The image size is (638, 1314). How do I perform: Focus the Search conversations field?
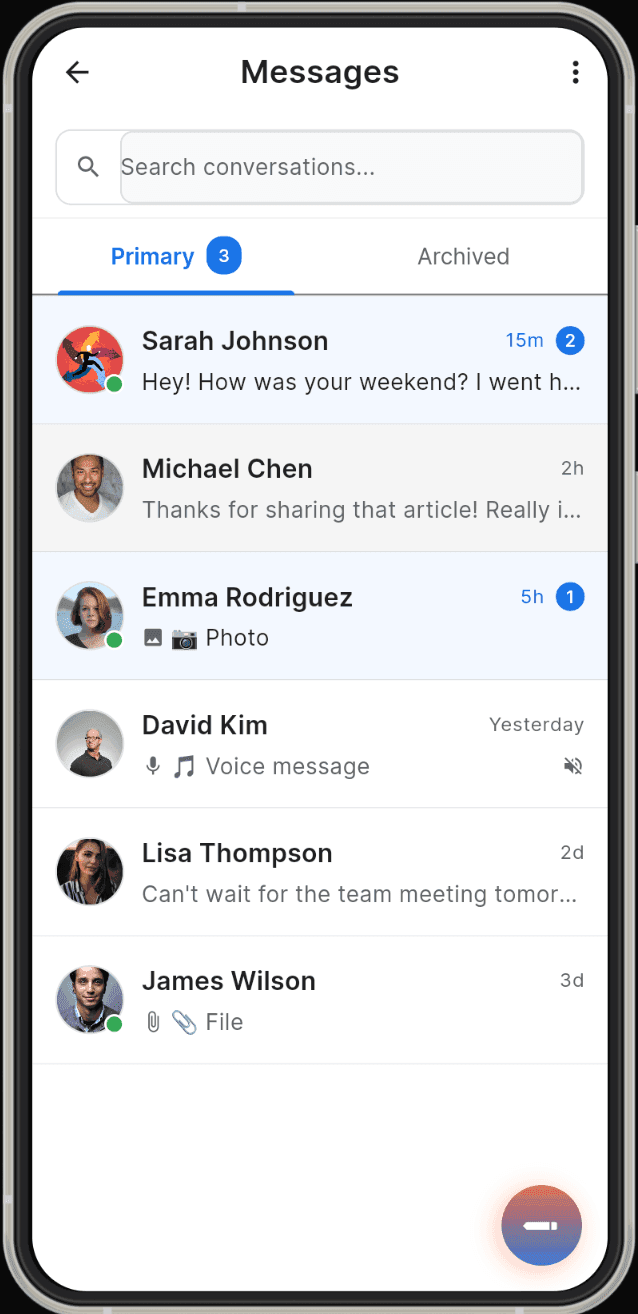click(350, 167)
